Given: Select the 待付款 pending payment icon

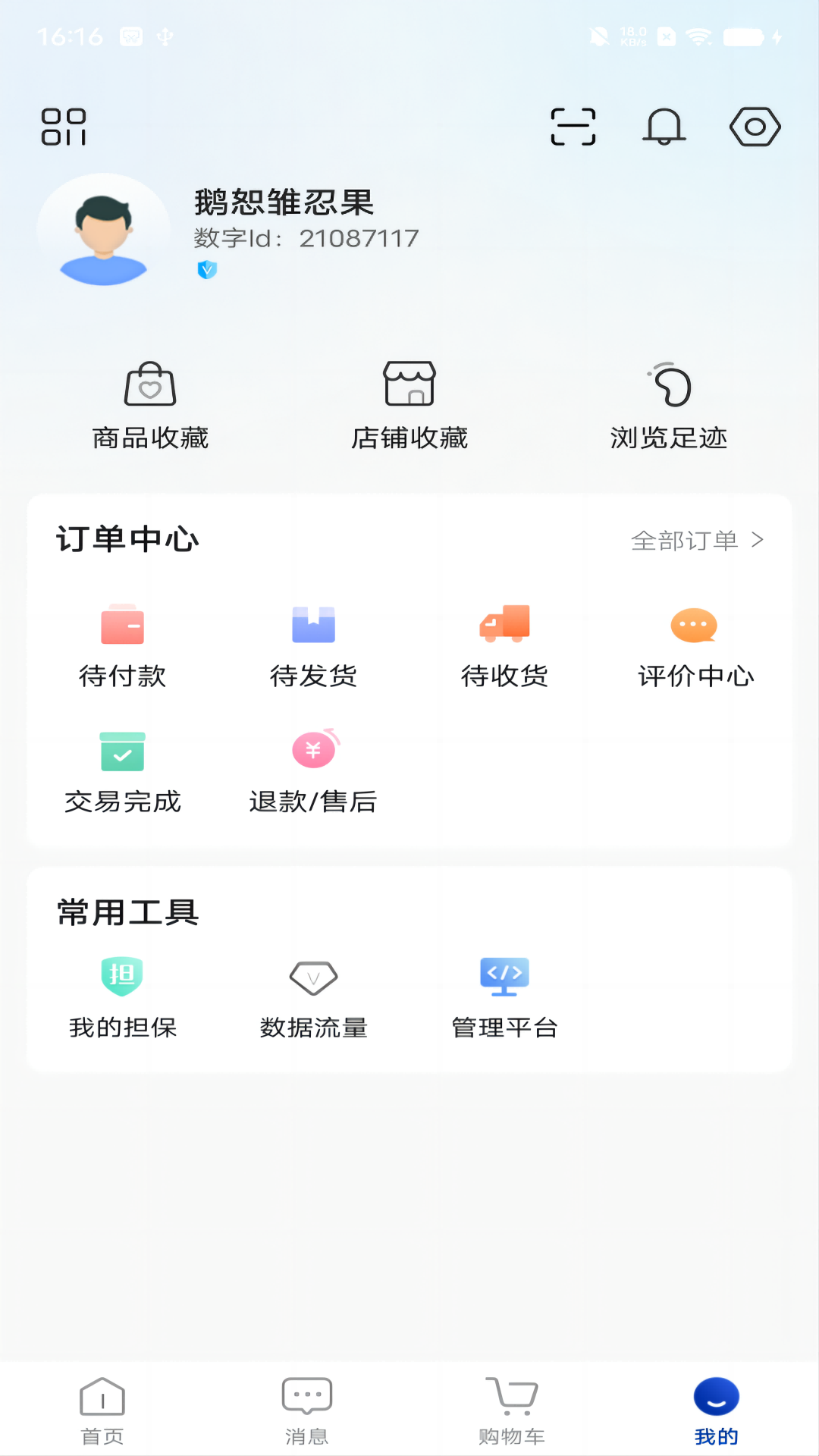Looking at the screenshot, I should 124,645.
